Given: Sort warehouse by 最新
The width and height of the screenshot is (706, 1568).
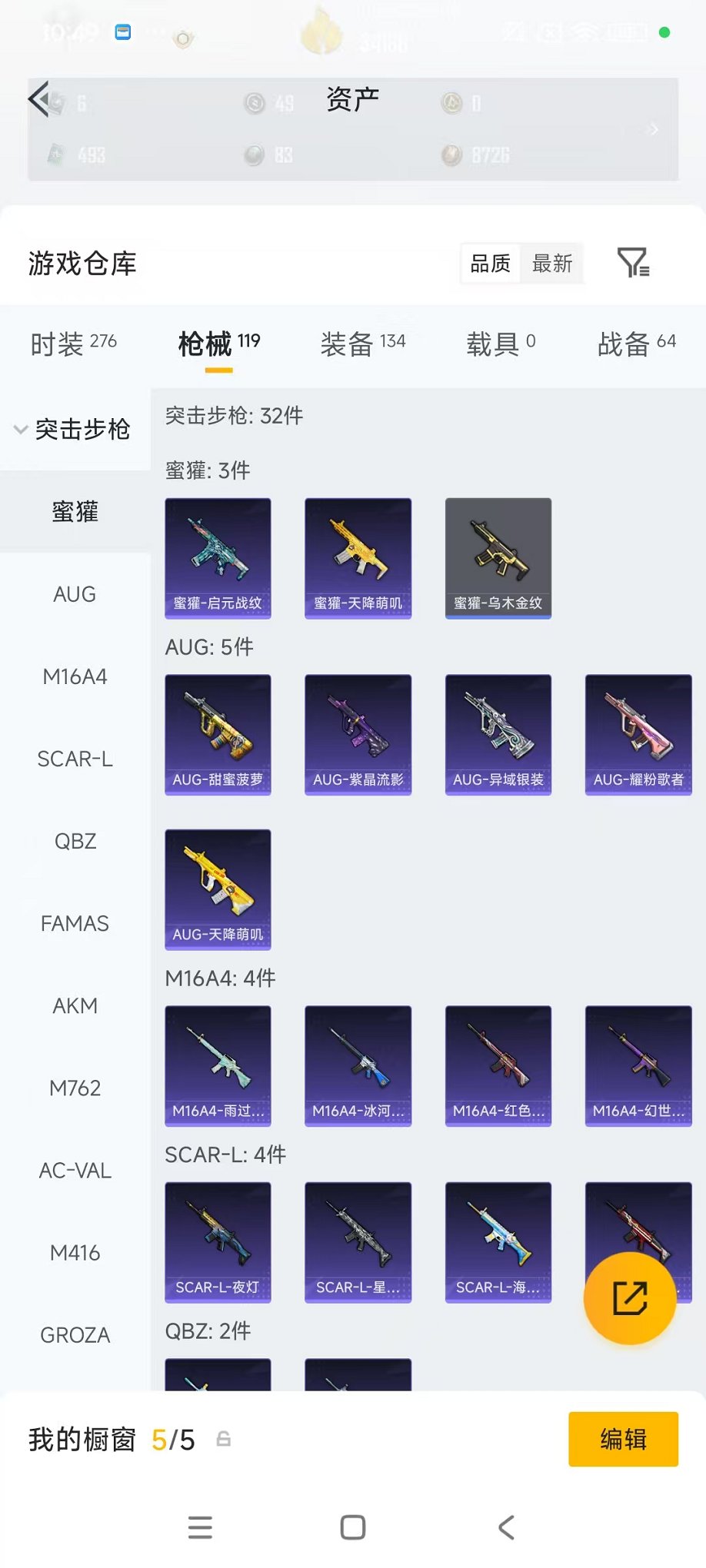Looking at the screenshot, I should (x=552, y=264).
